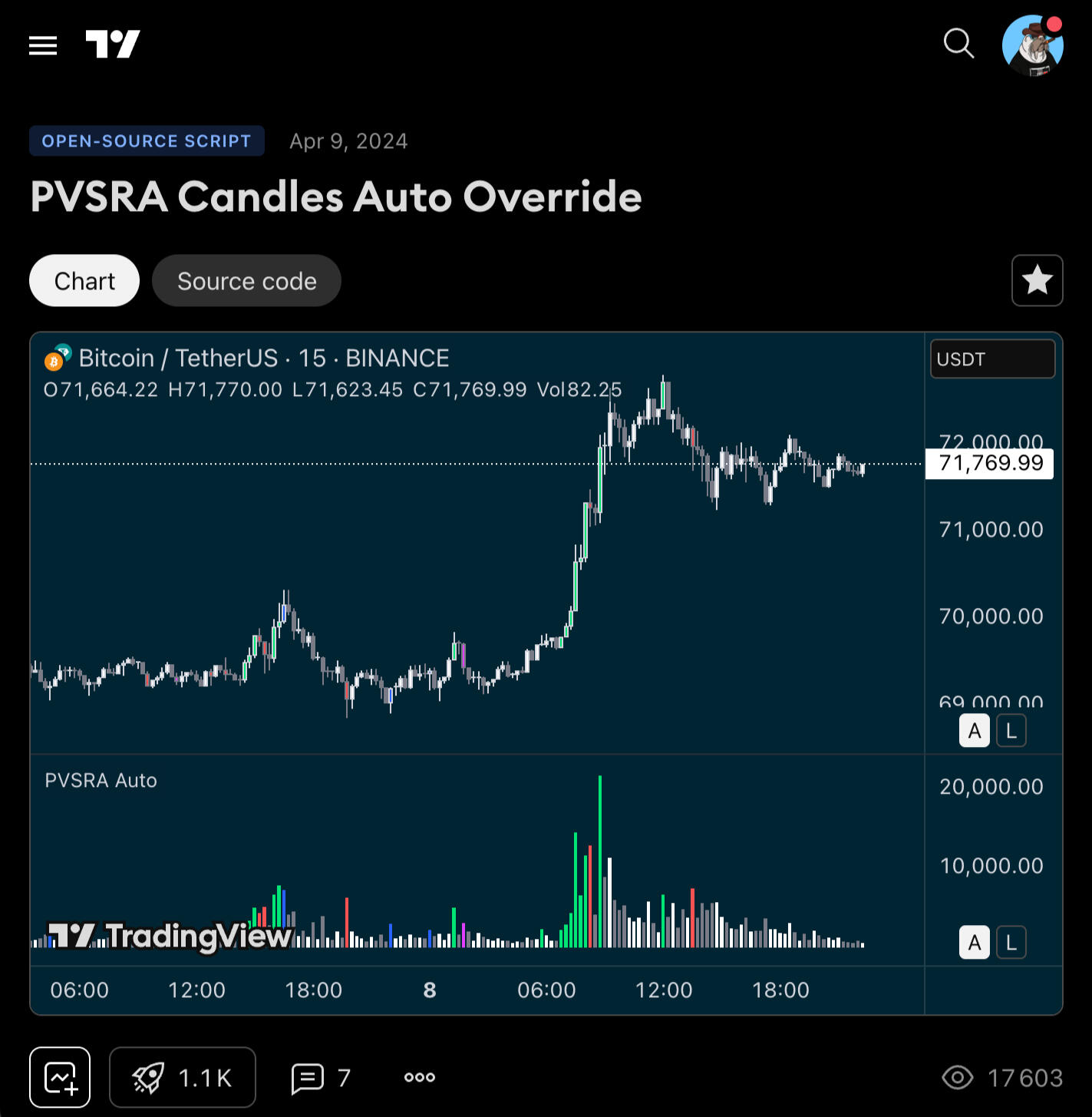Switch to the Source code tab
Image resolution: width=1092 pixels, height=1117 pixels.
[x=246, y=281]
